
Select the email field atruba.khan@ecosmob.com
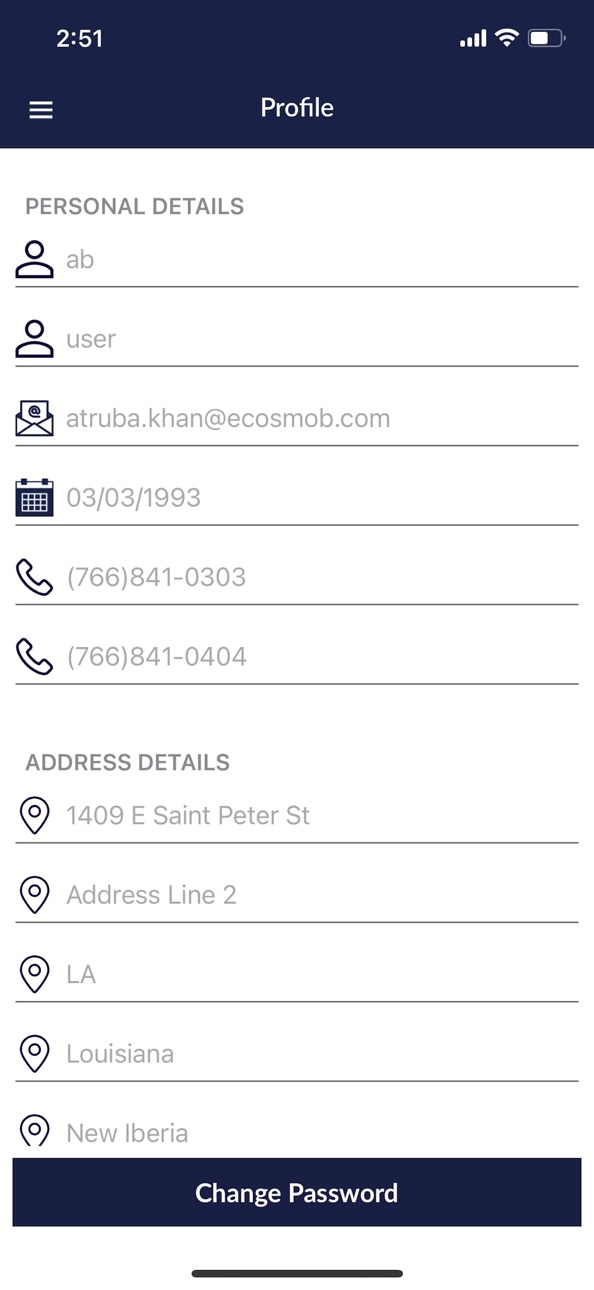coord(321,418)
